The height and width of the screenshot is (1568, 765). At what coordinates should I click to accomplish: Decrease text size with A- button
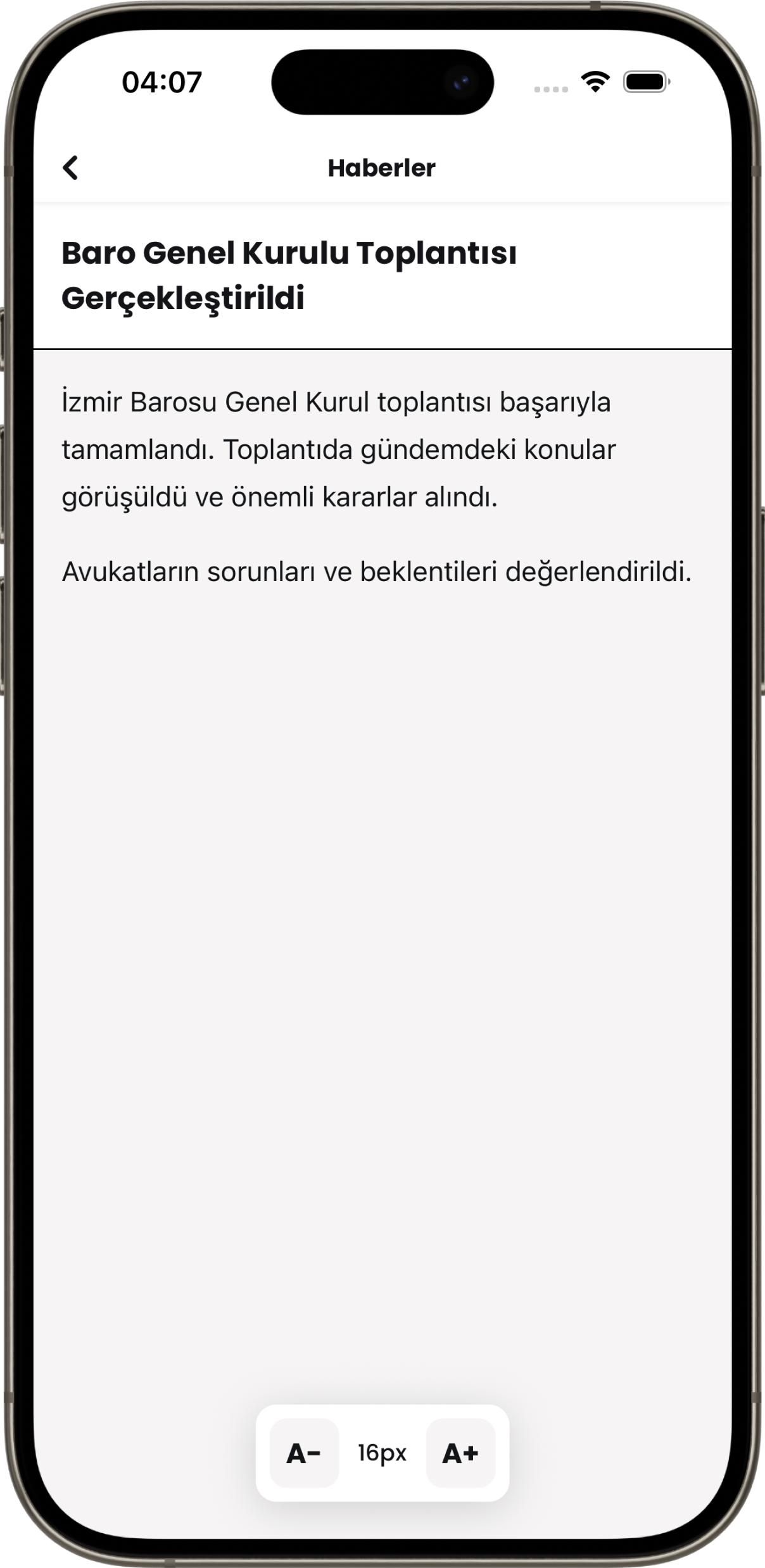(x=304, y=1453)
